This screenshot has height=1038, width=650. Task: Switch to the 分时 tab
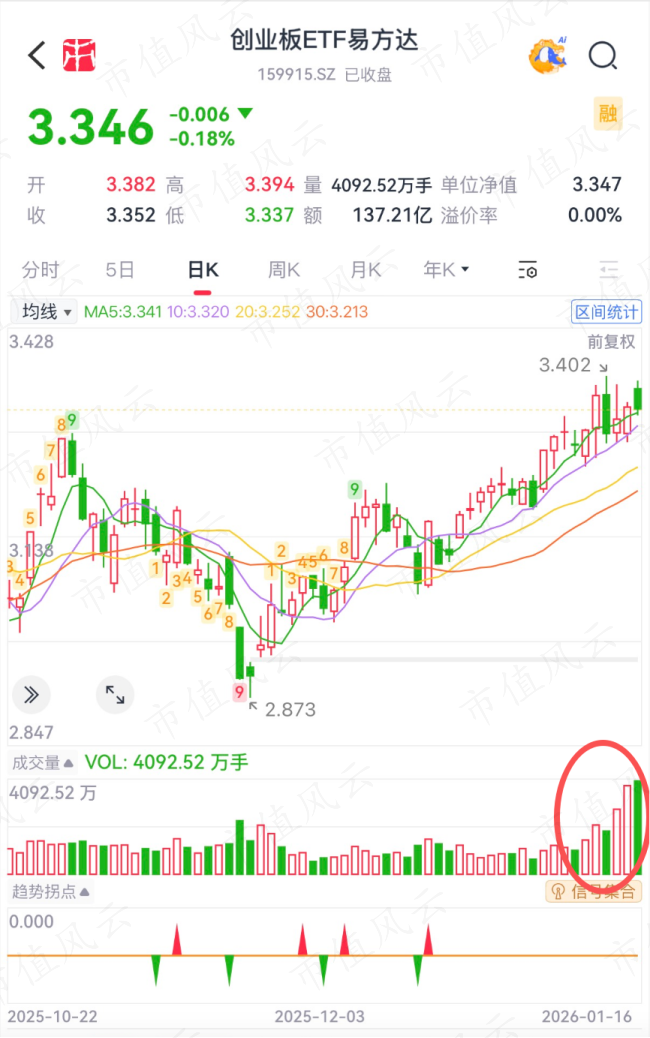[x=41, y=270]
